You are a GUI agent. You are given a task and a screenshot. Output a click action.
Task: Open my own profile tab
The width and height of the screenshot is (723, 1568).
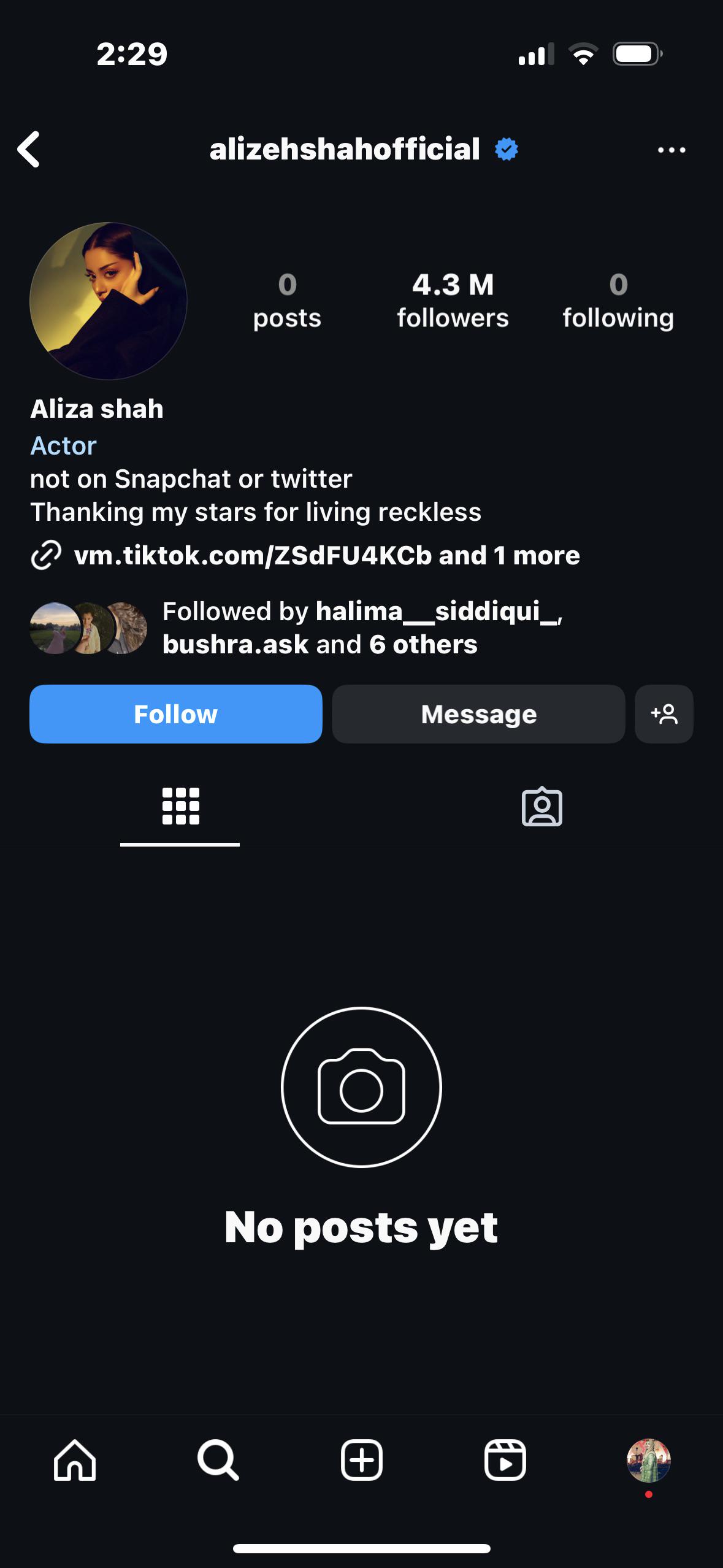tap(648, 1460)
